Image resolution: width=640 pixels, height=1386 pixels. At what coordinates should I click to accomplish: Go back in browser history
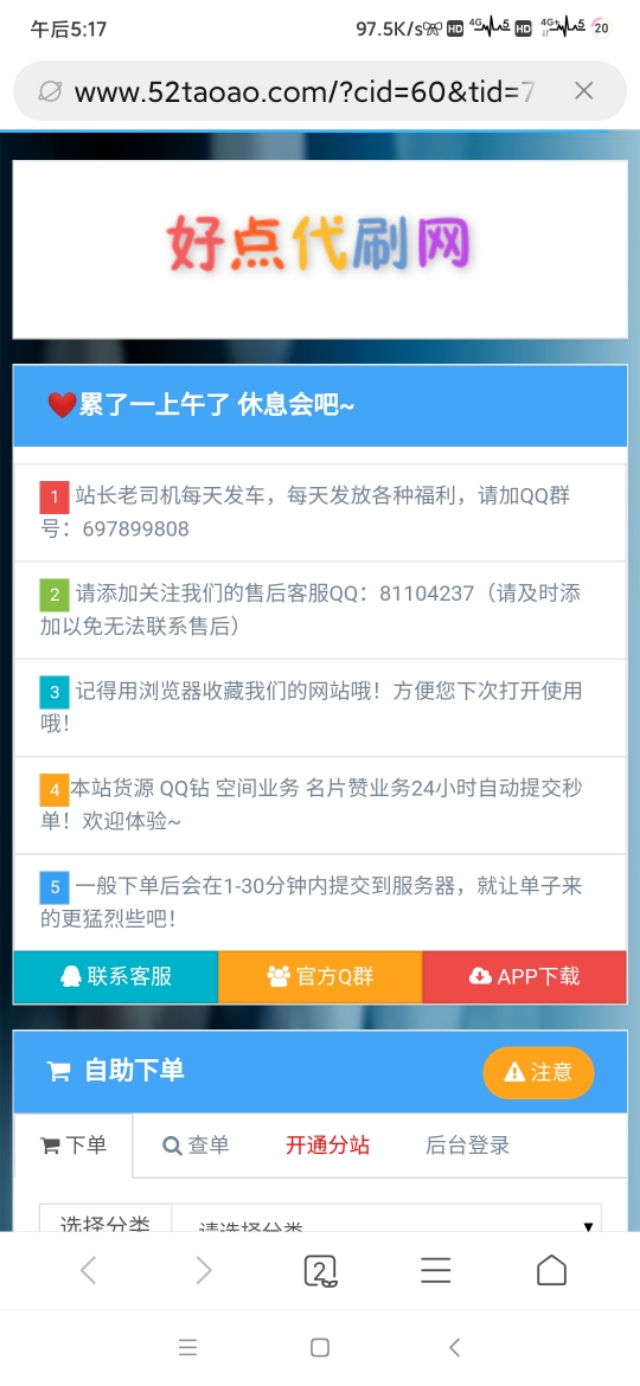pyautogui.click(x=88, y=1271)
